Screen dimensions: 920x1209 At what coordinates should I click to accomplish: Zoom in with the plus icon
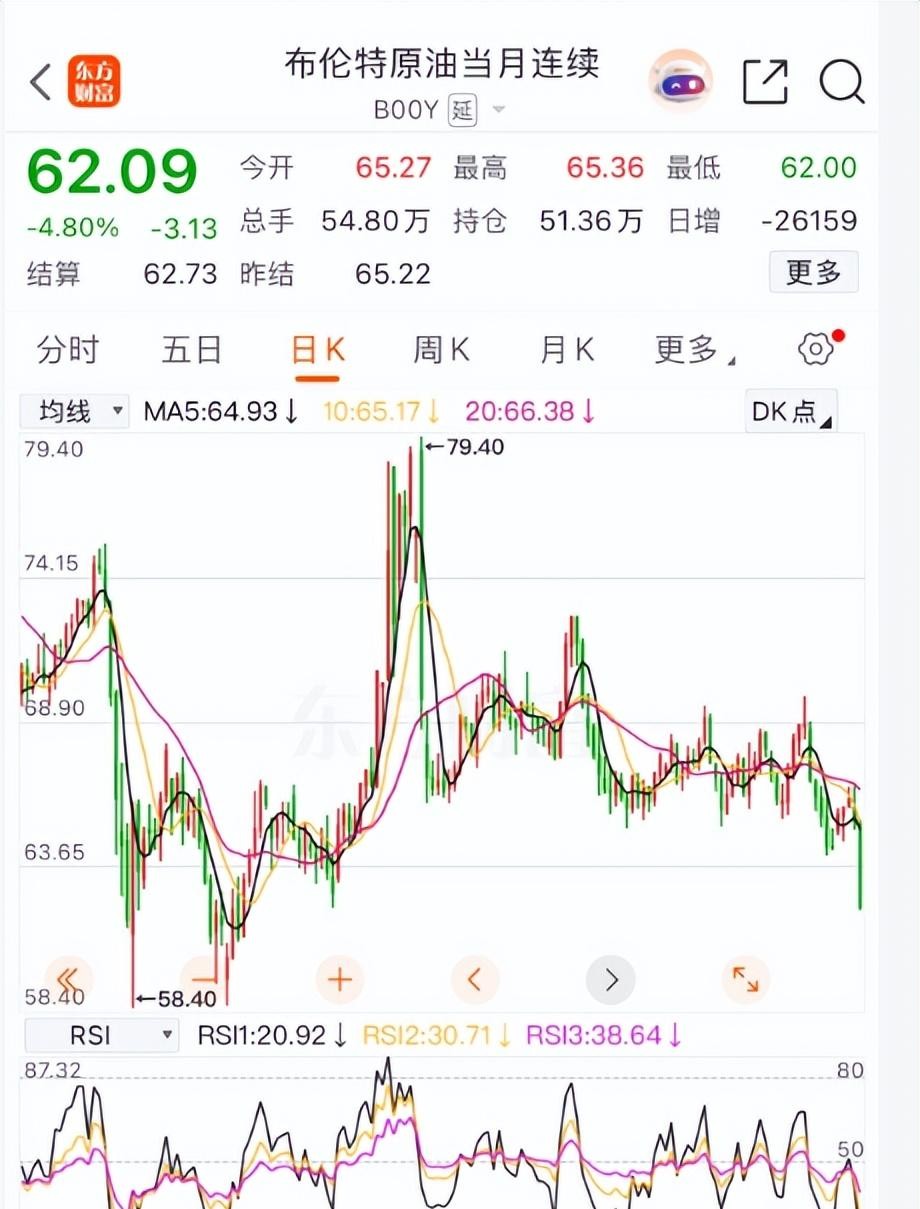click(x=339, y=979)
